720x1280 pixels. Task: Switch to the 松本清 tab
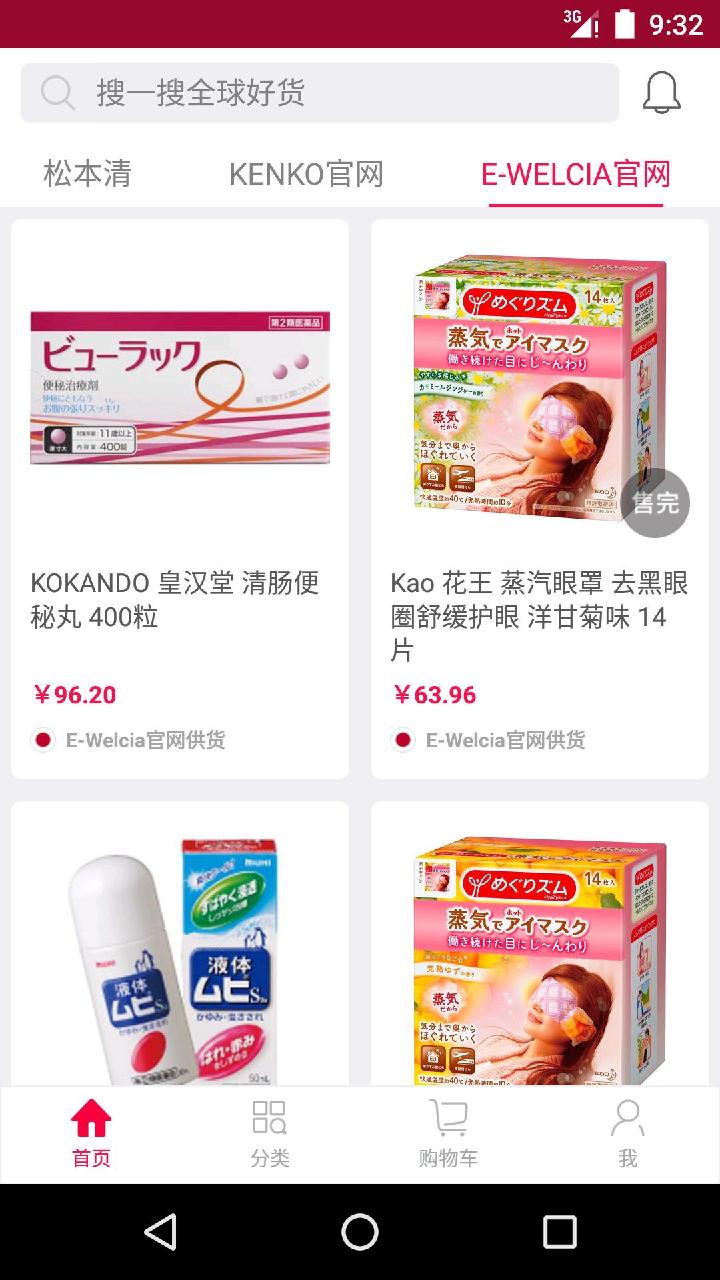(88, 174)
